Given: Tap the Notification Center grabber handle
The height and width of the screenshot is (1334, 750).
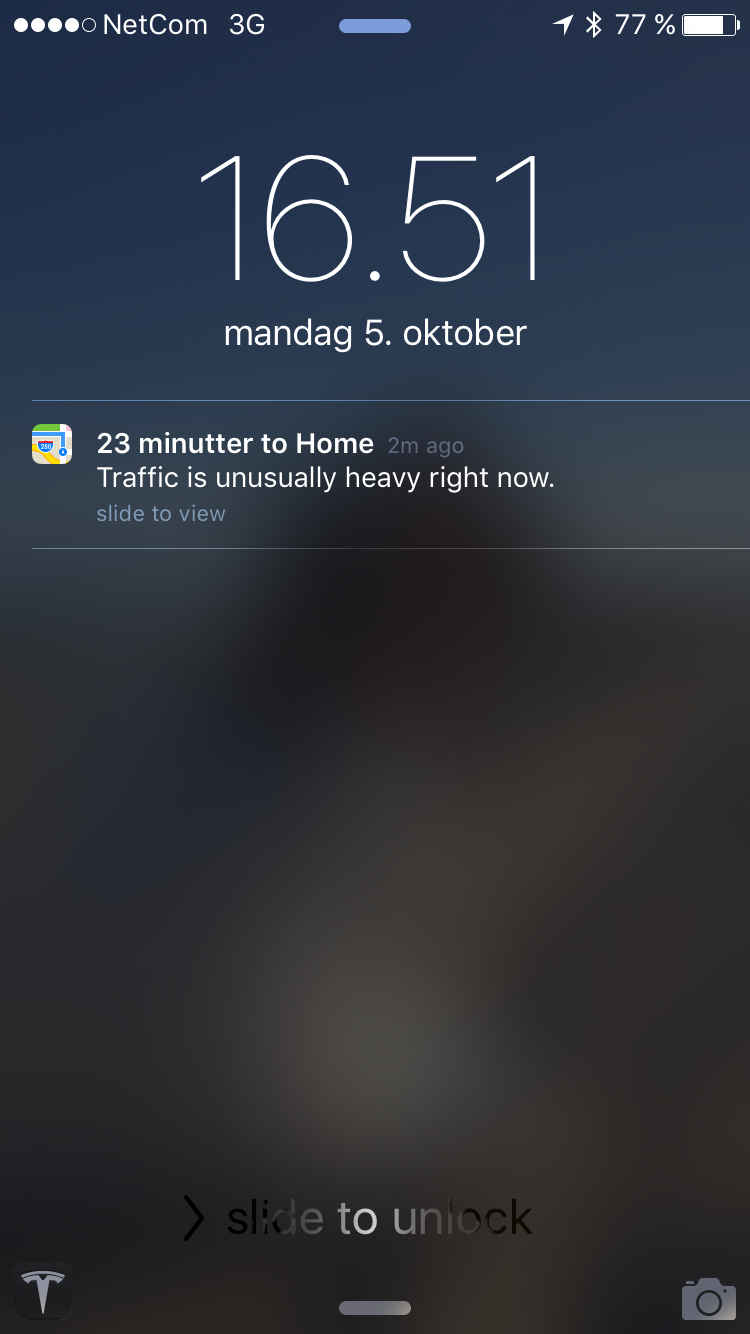Looking at the screenshot, I should 375,26.
